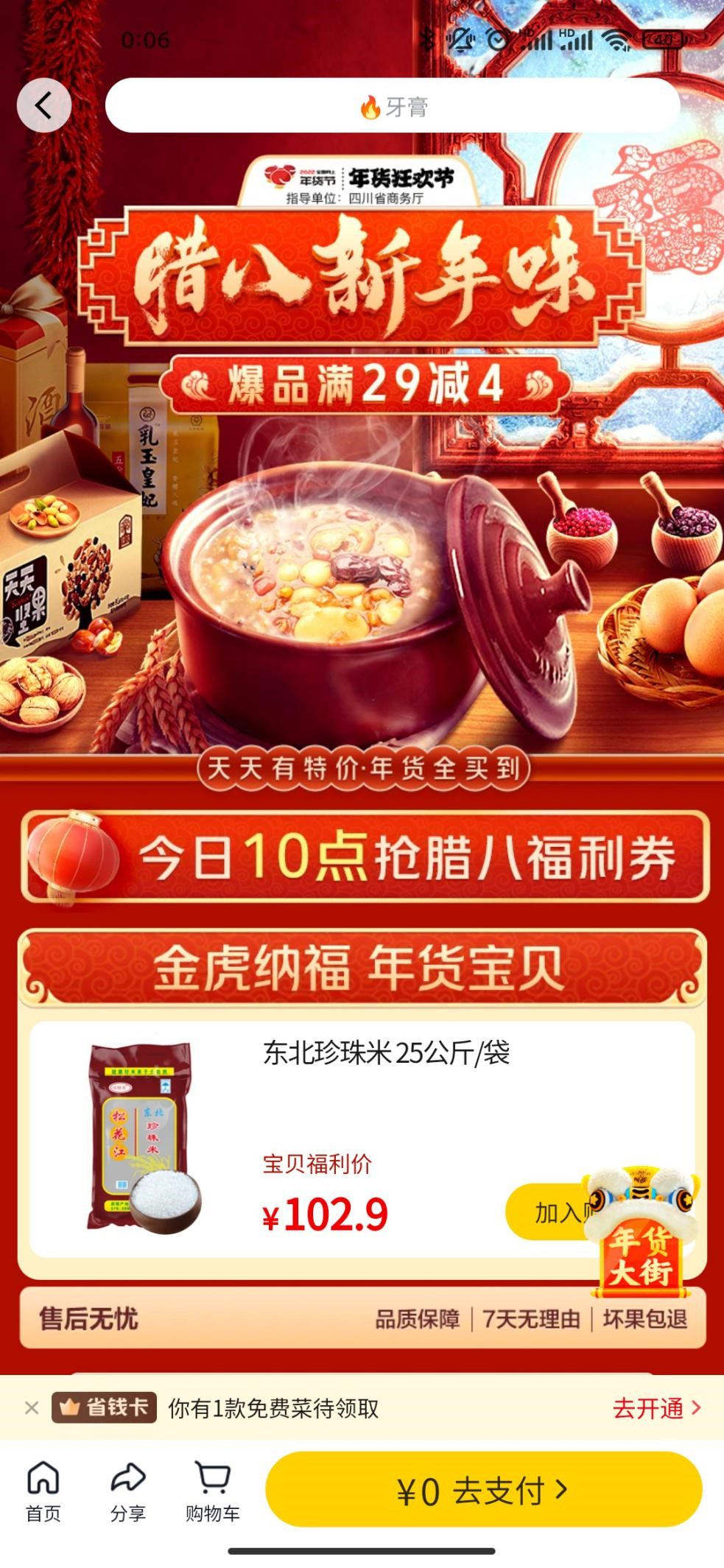Go to the 首页 home tab
This screenshot has height=1568, width=724.
pos(43,1491)
